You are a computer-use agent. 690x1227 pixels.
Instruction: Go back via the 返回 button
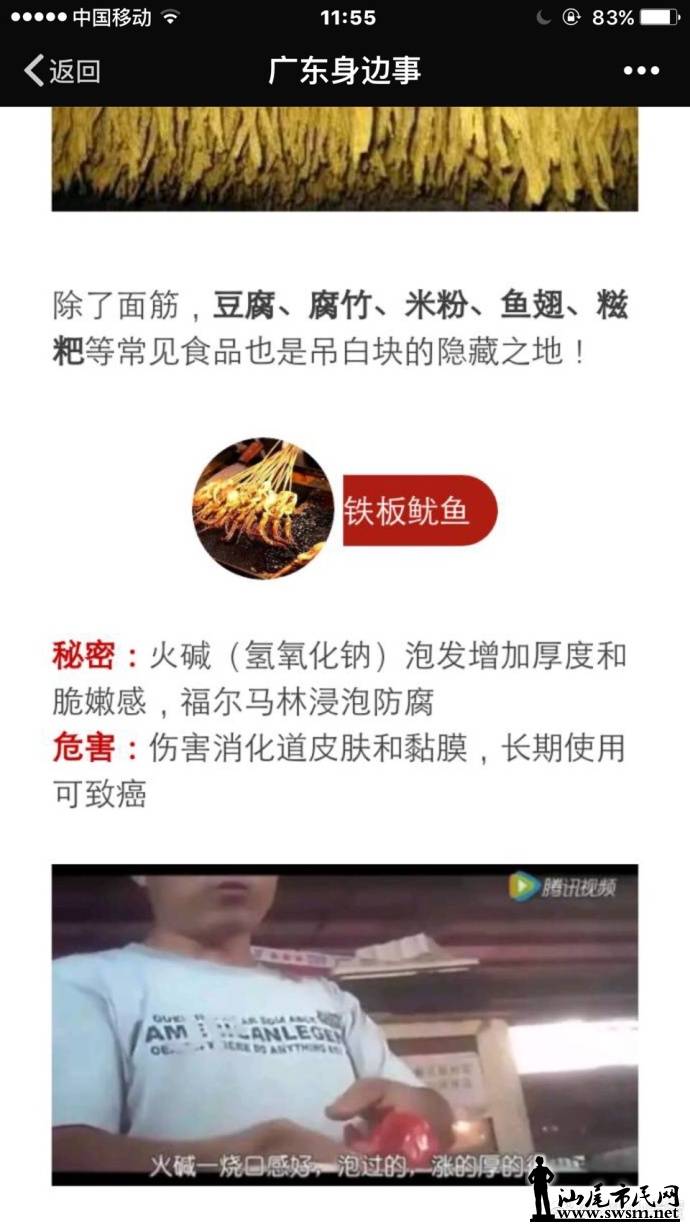(62, 71)
